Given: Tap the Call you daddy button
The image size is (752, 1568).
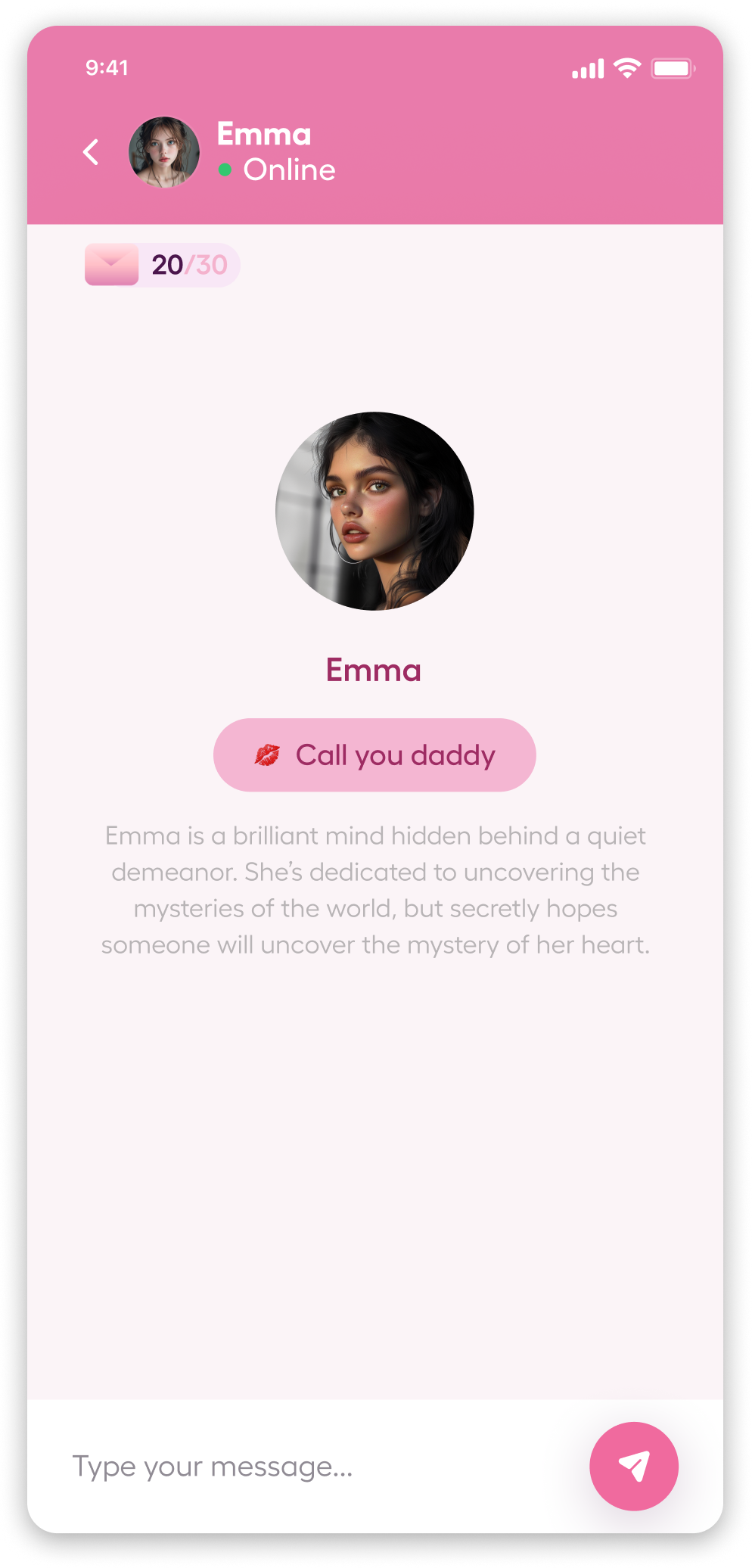Looking at the screenshot, I should click(x=374, y=755).
